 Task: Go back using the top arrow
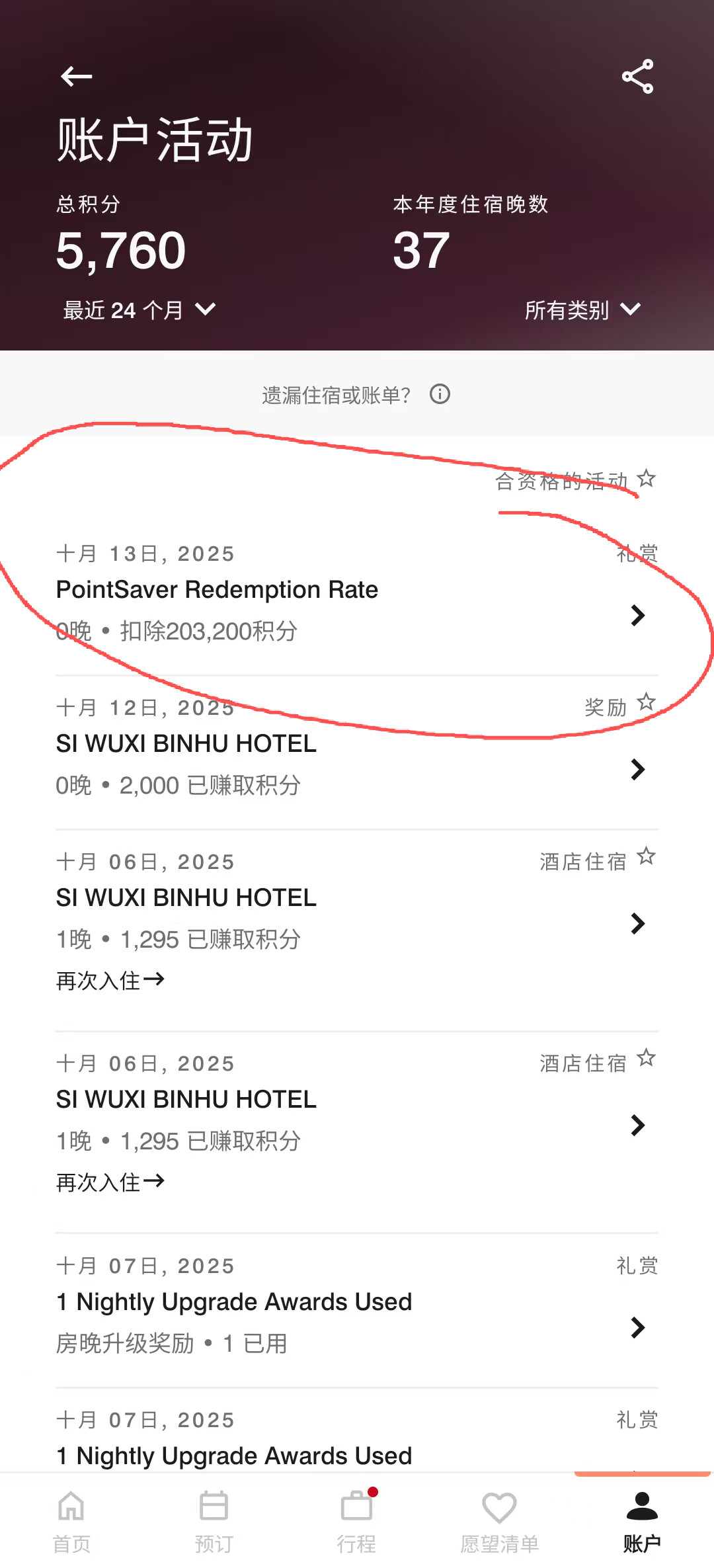76,77
